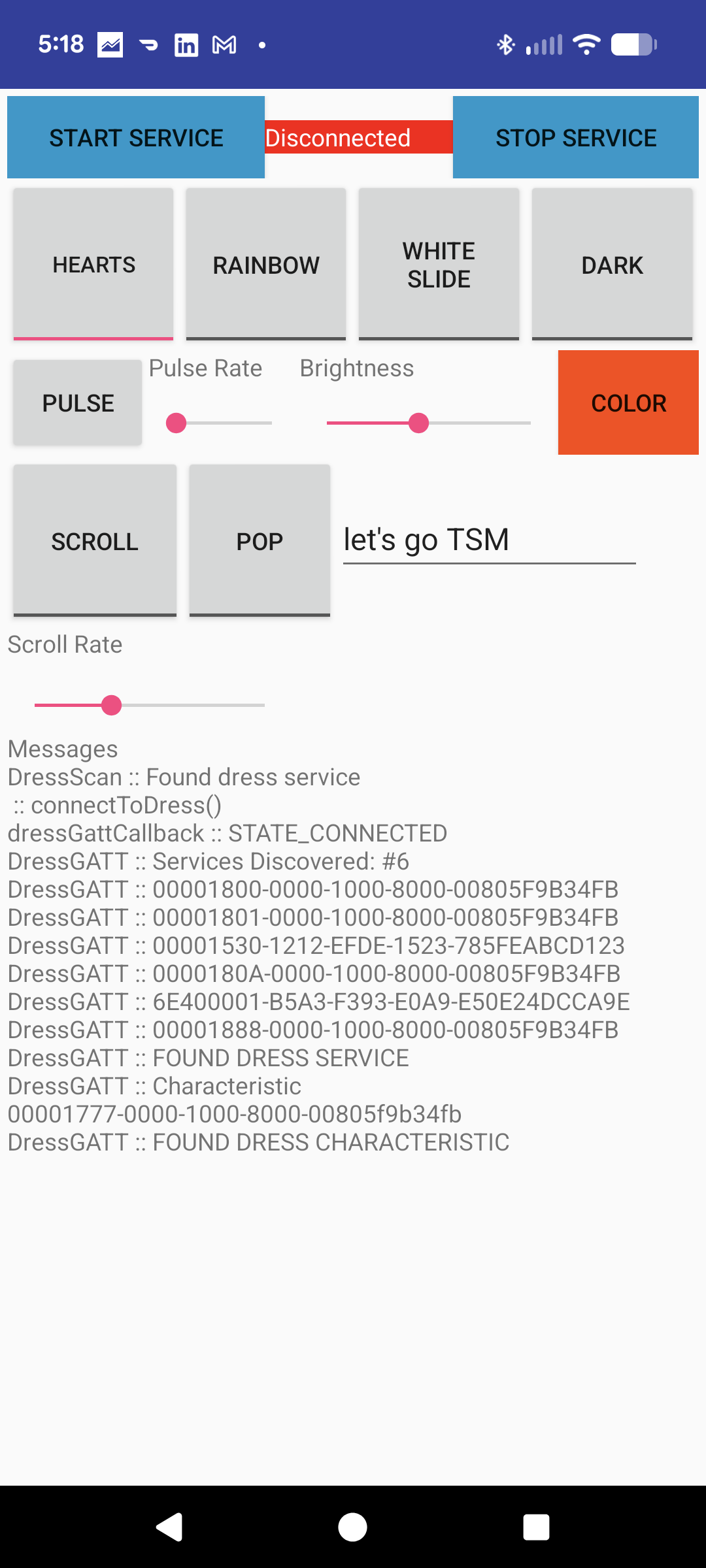Tap the PULSE button

coord(78,403)
